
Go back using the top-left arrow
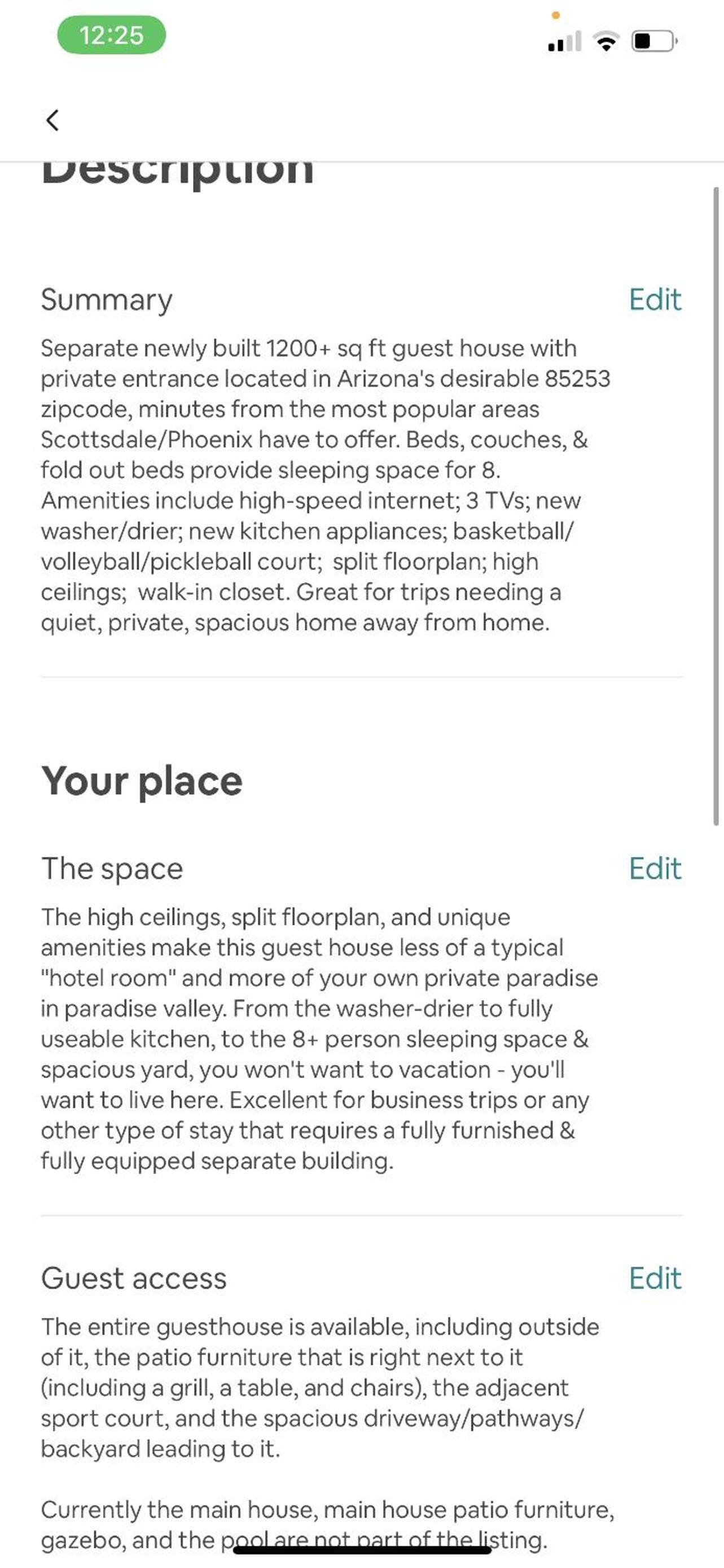pos(53,120)
